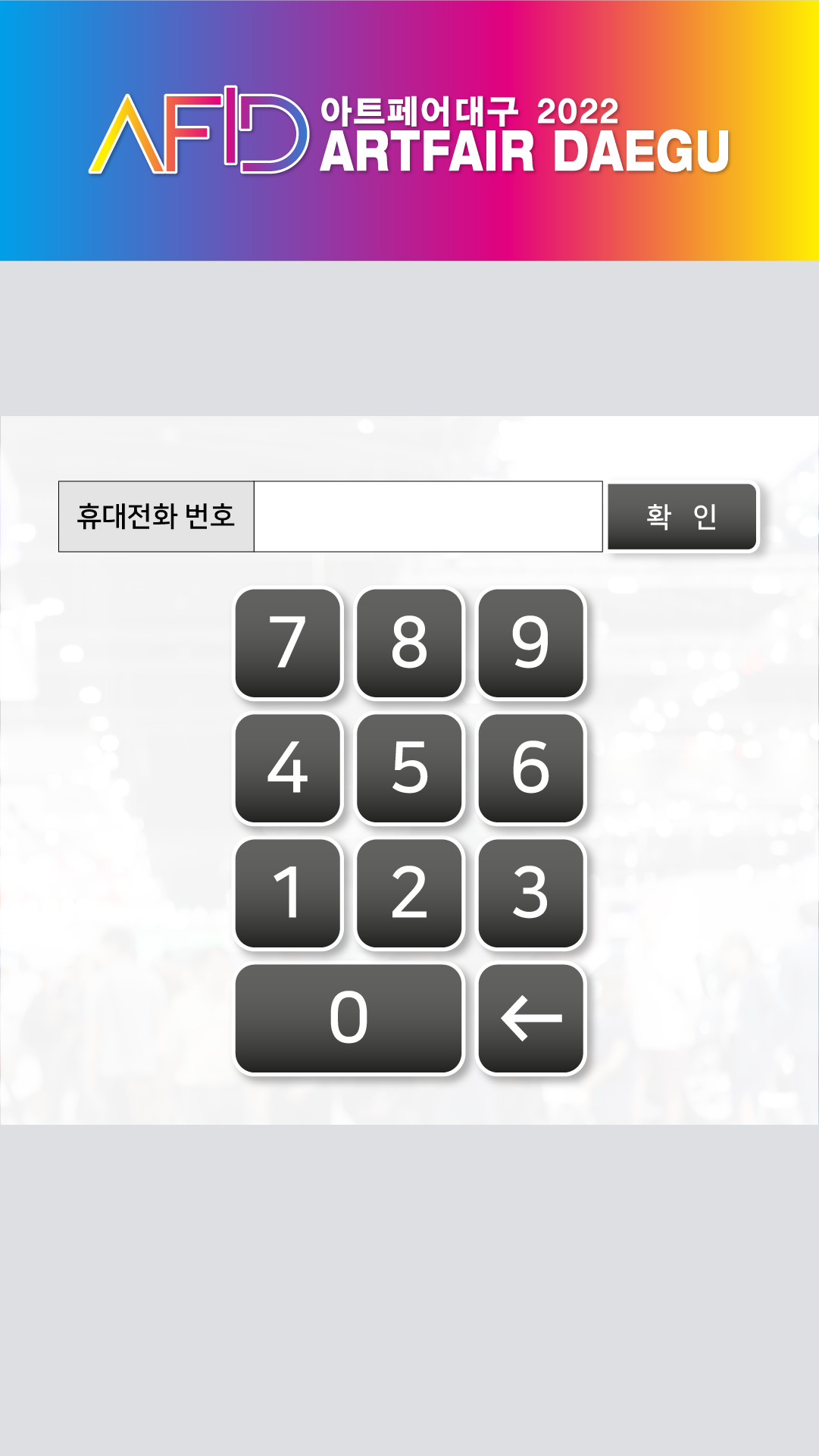The width and height of the screenshot is (819, 1456).
Task: Tap the 8 key
Action: pyautogui.click(x=409, y=643)
